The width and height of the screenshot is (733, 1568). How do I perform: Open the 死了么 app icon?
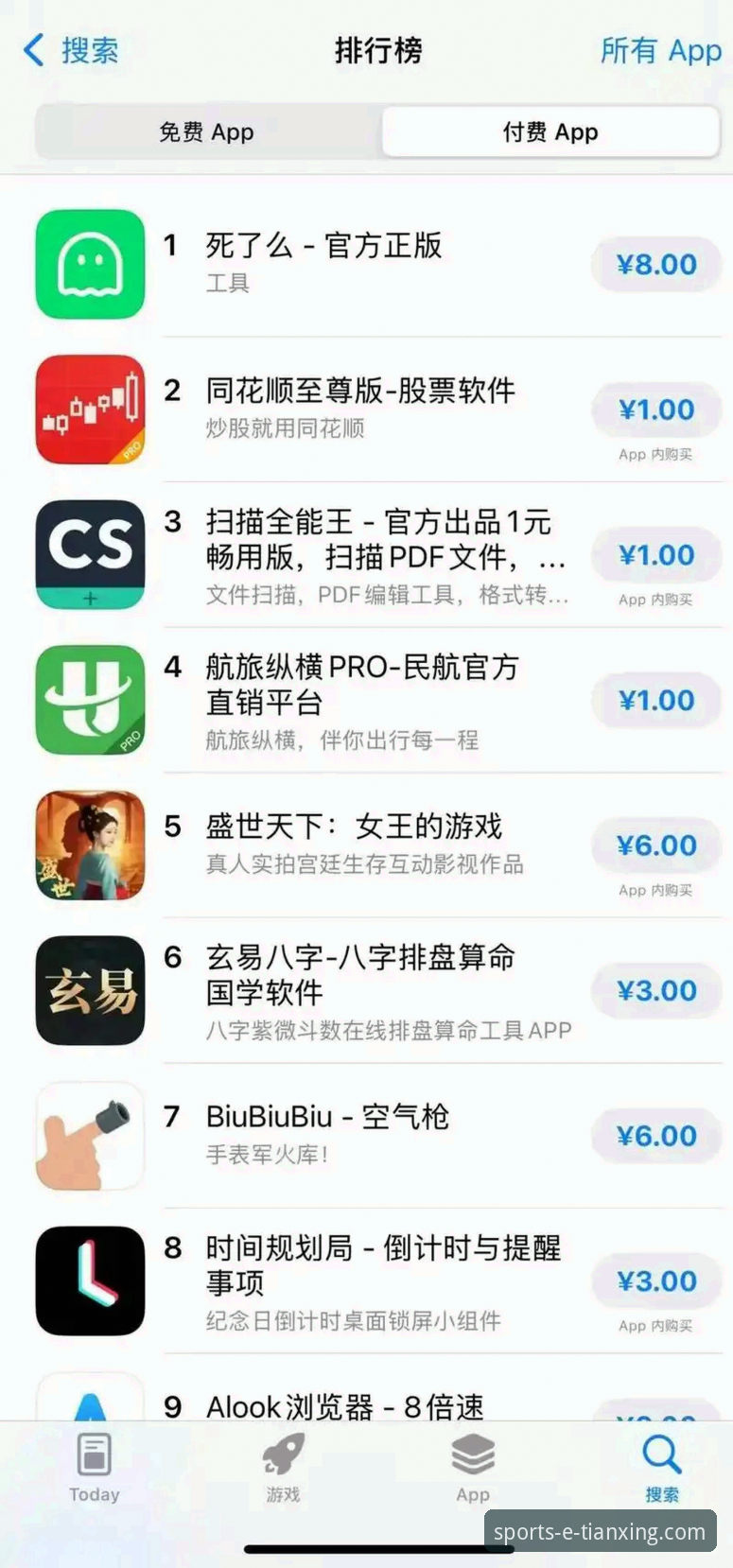pyautogui.click(x=89, y=264)
